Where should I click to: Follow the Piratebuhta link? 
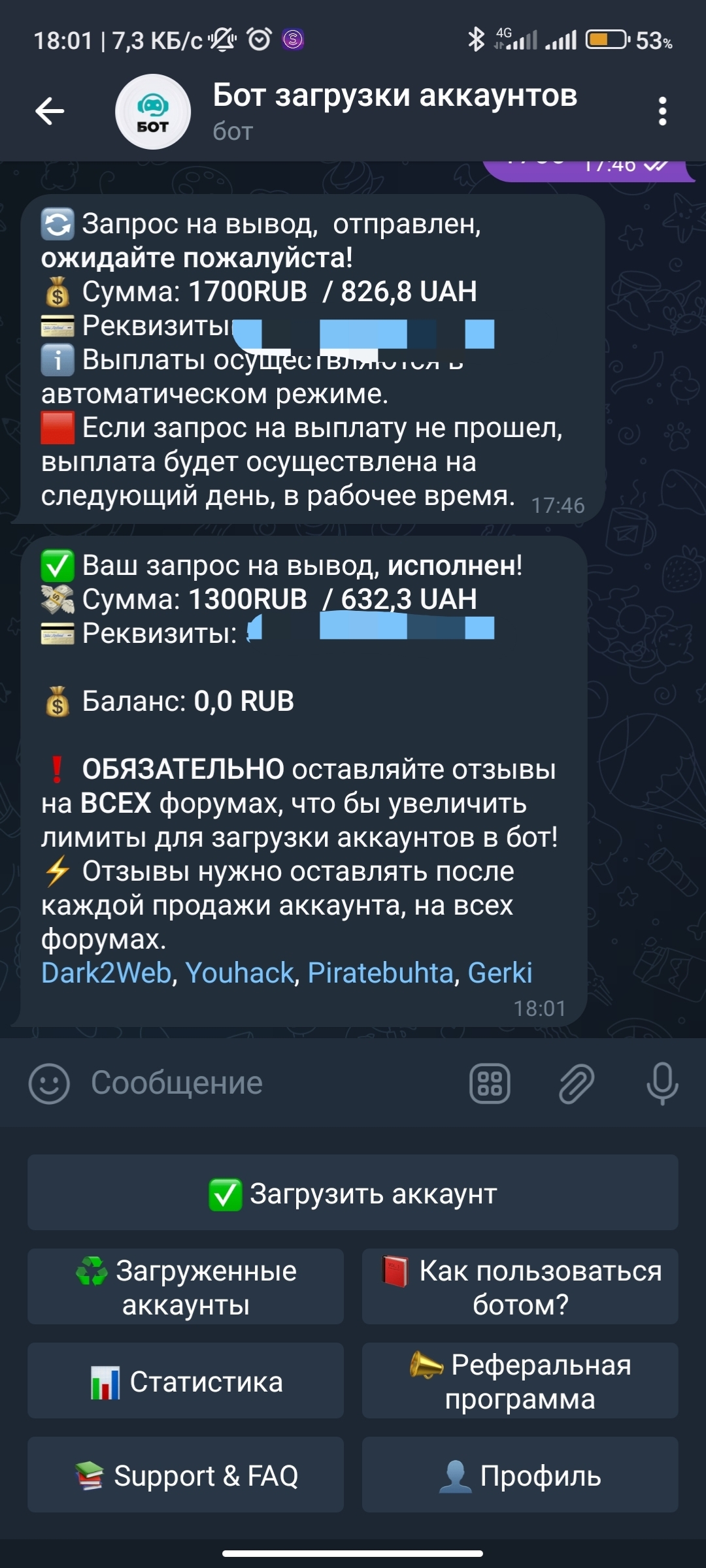click(x=380, y=973)
